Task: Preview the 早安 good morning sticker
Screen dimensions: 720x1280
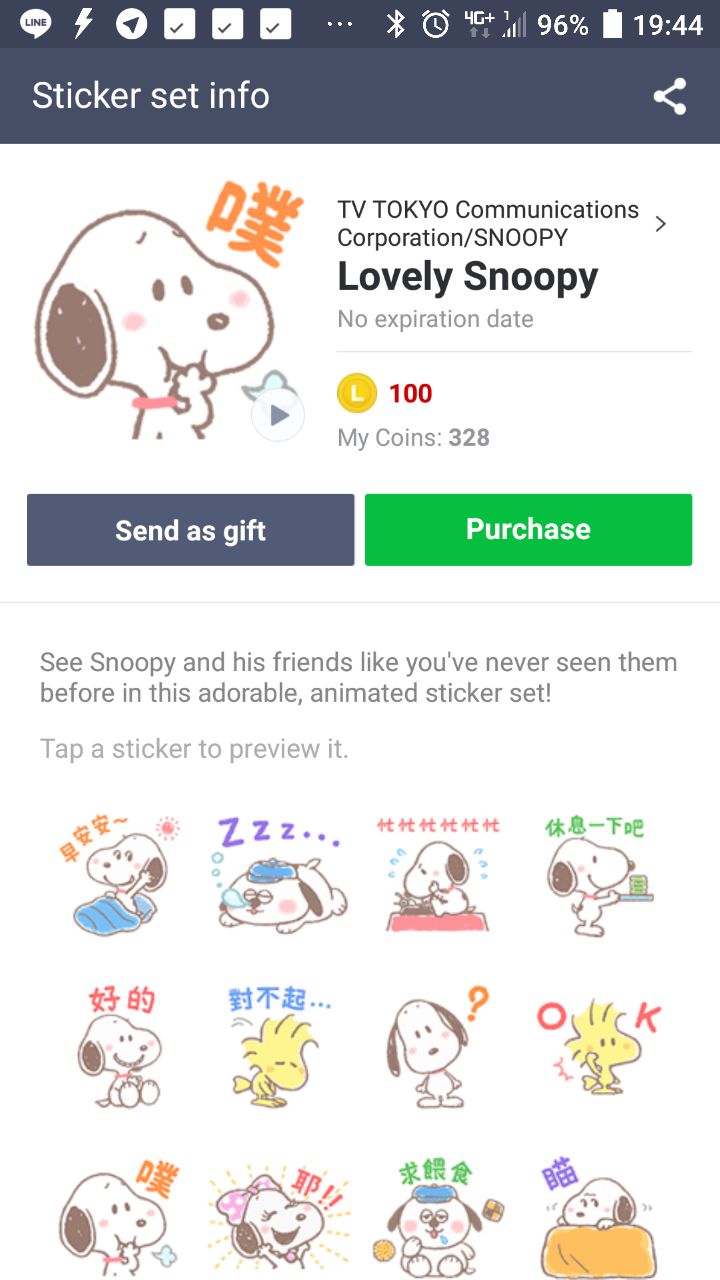Action: point(118,872)
